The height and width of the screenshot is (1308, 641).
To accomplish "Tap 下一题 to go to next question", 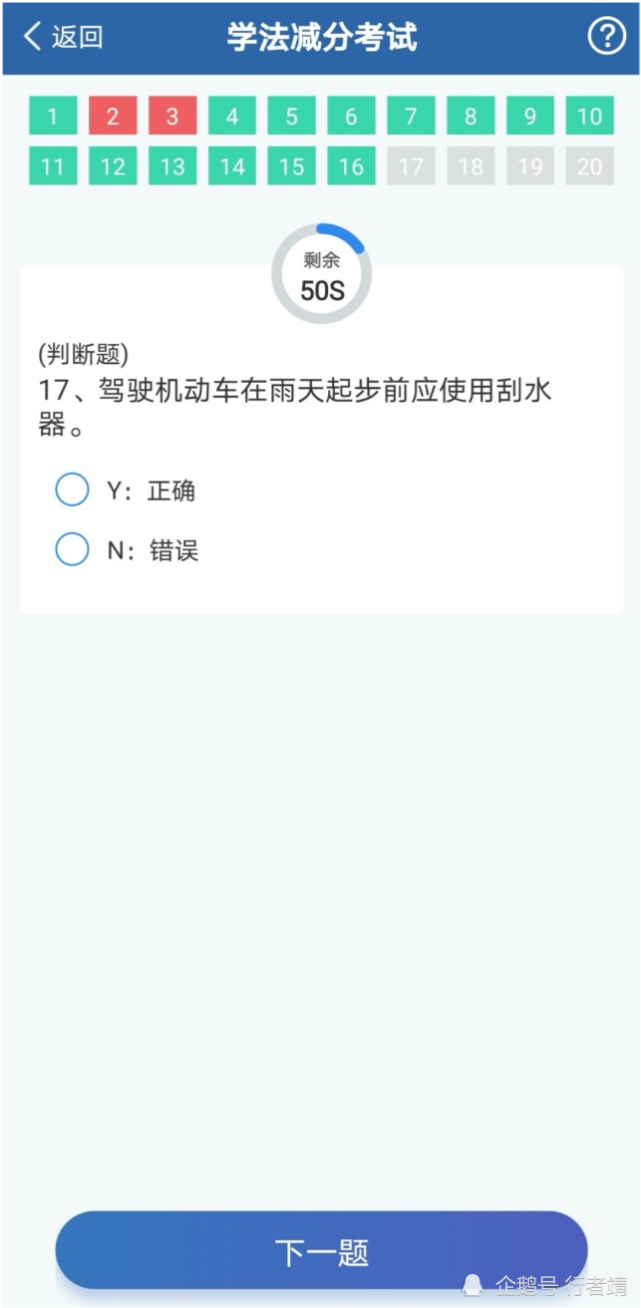I will [321, 1251].
